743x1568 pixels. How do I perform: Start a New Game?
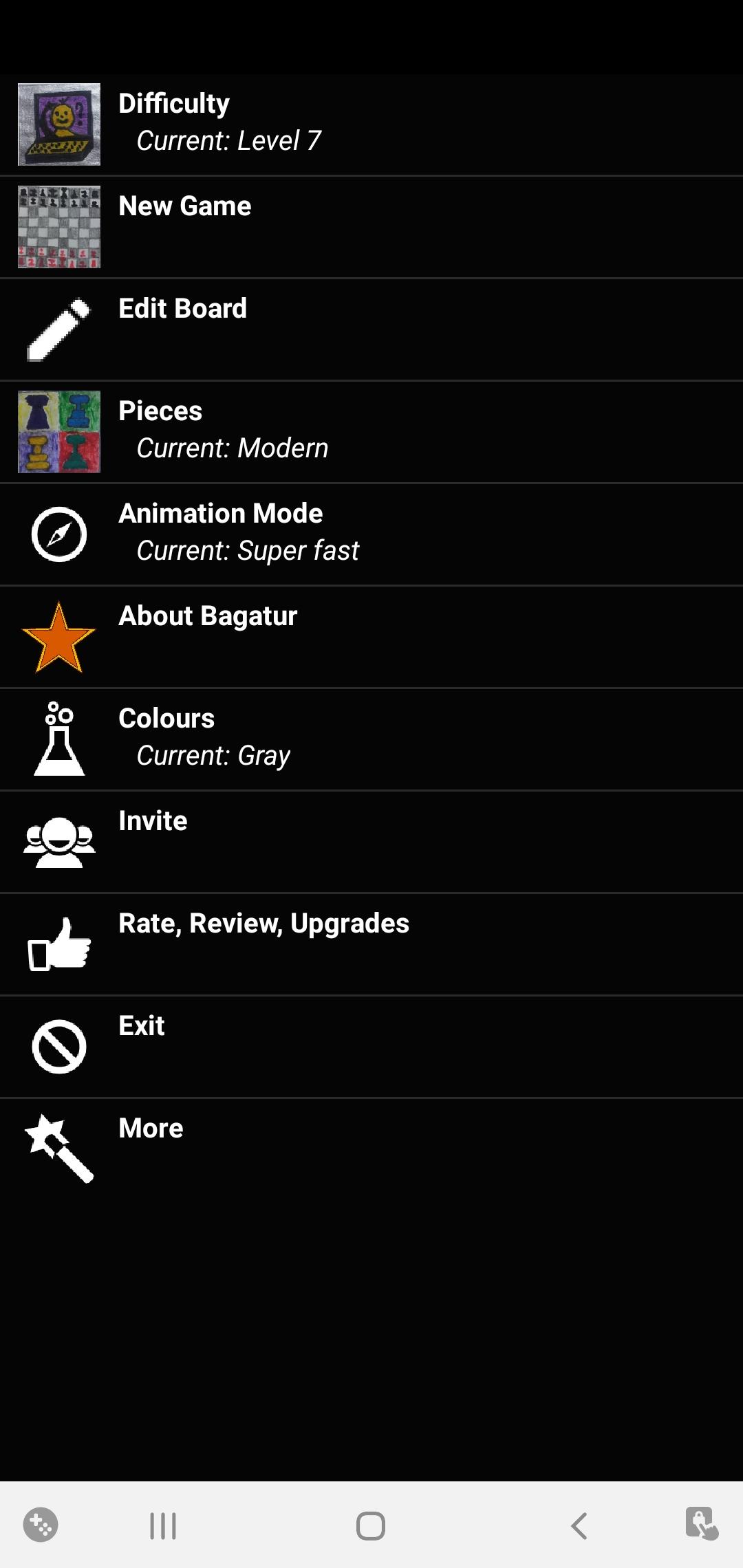(x=371, y=227)
